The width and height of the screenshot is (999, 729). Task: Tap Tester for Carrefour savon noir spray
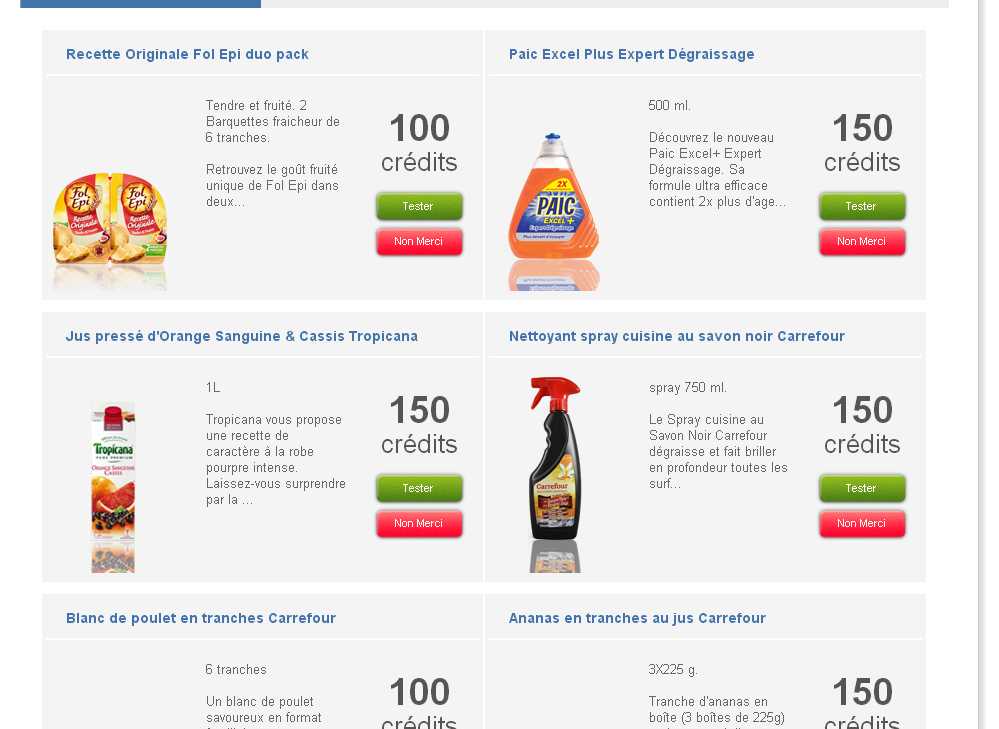[861, 488]
